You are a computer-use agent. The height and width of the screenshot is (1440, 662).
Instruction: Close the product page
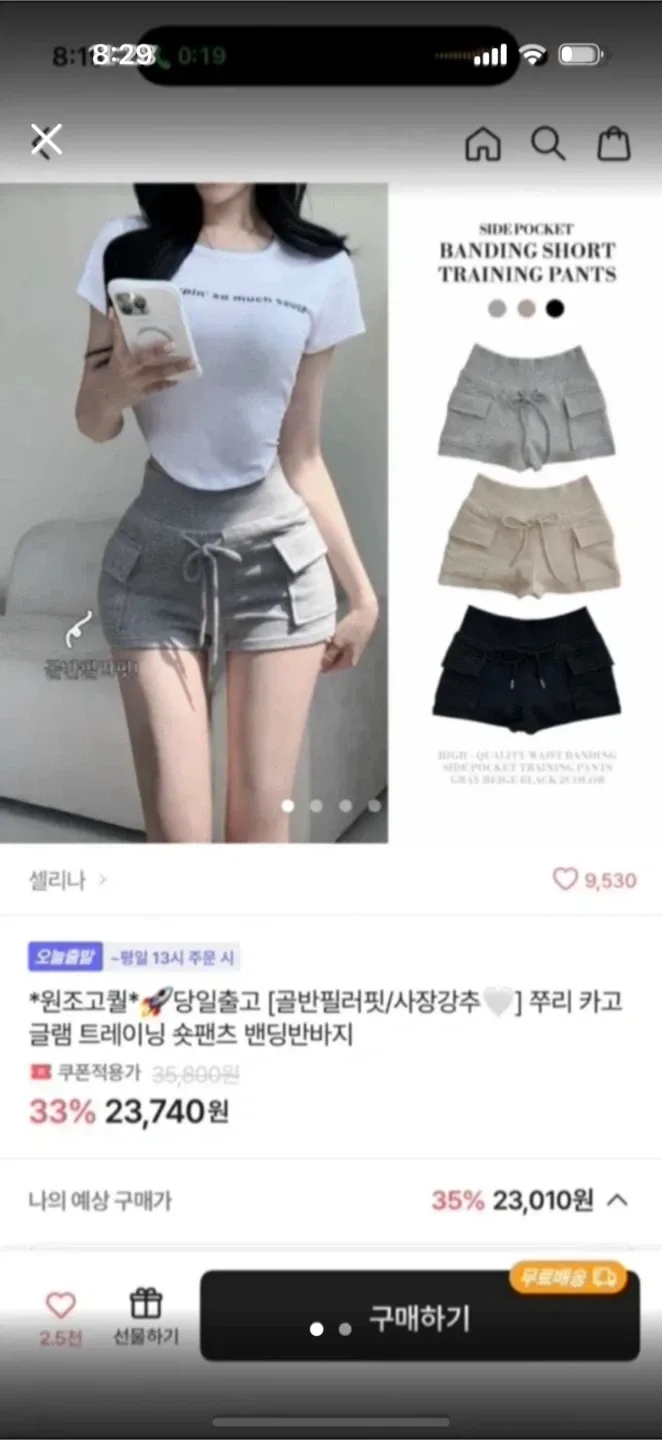pos(46,141)
